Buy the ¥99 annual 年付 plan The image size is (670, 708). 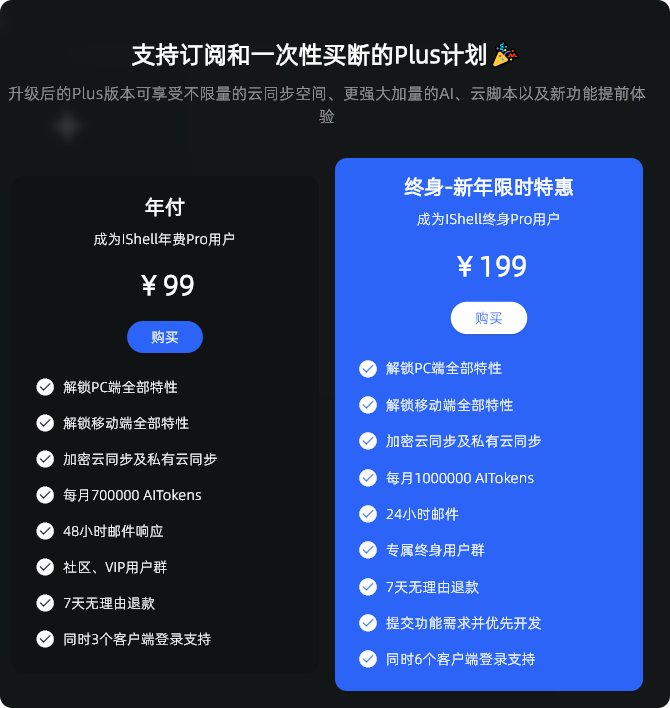click(165, 337)
